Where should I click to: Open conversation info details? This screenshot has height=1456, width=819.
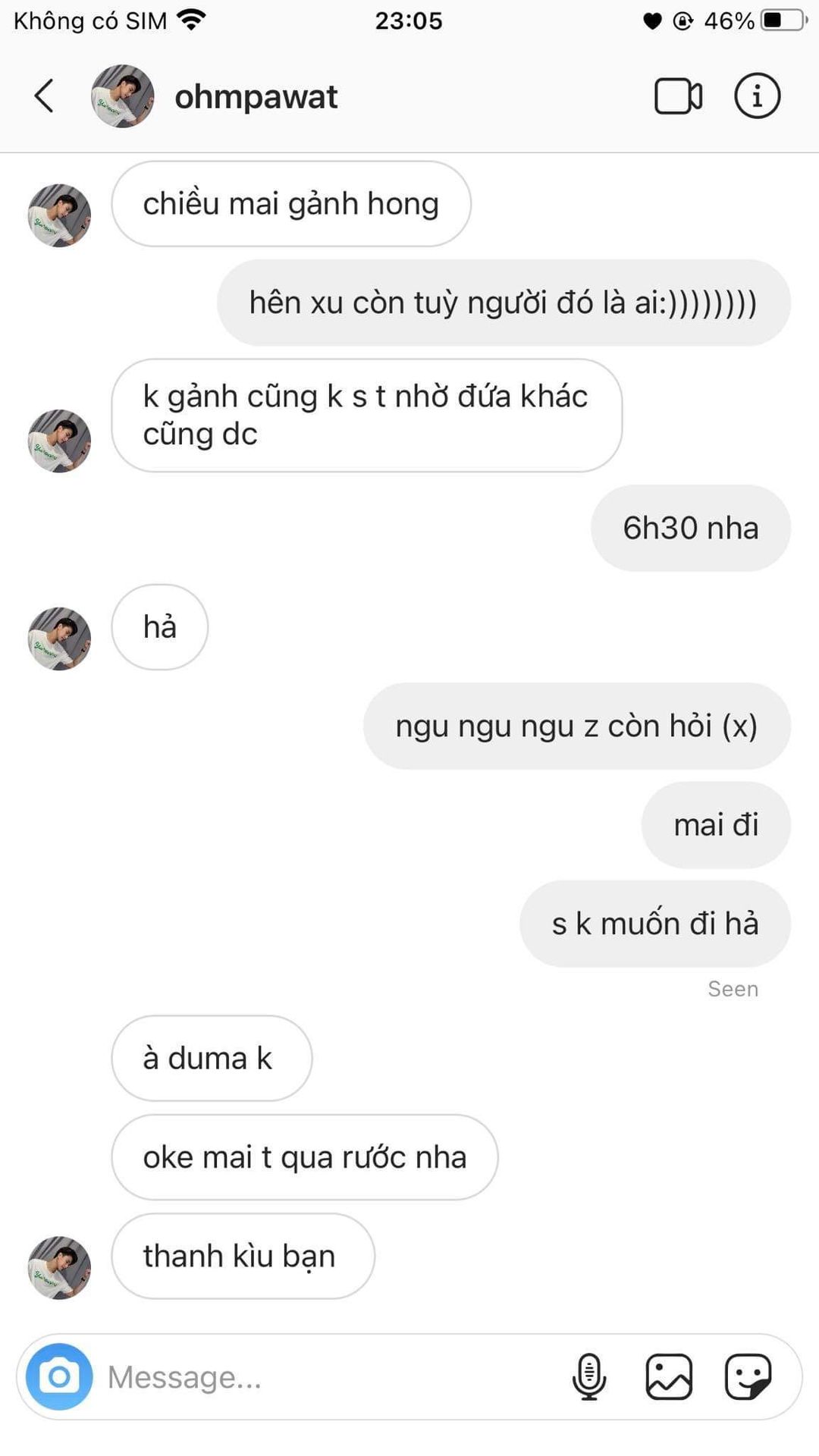tap(757, 96)
